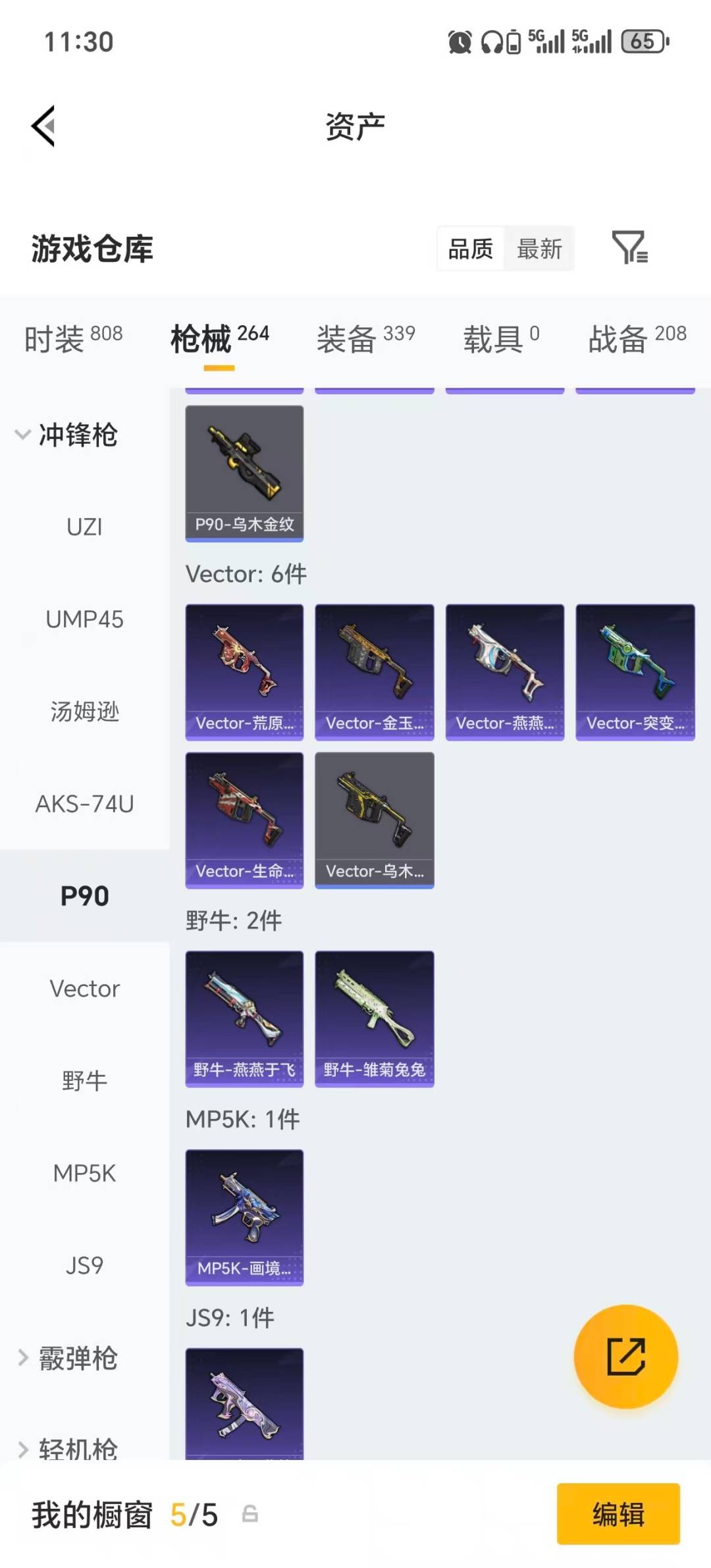Switch sorting to 品质
The width and height of the screenshot is (711, 1568).
pyautogui.click(x=469, y=249)
